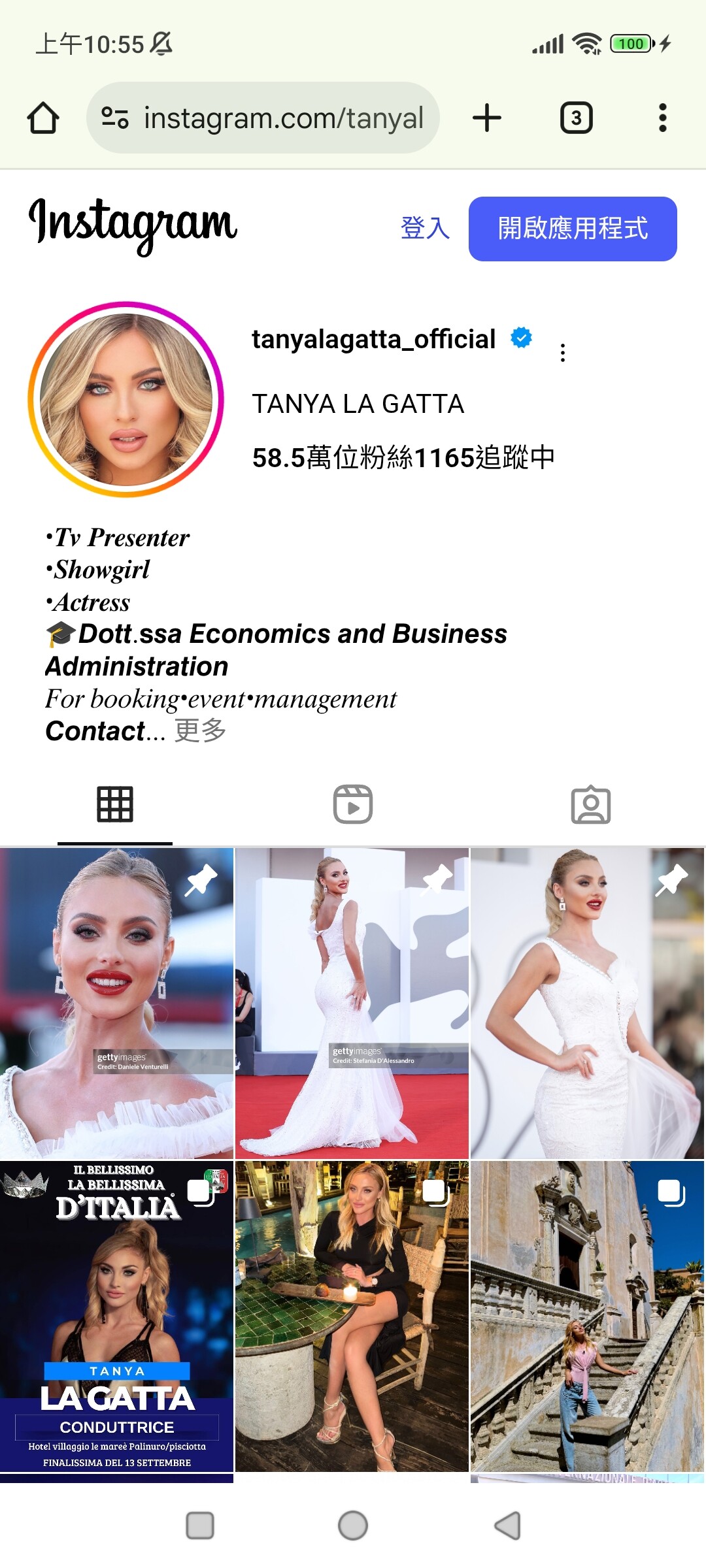The width and height of the screenshot is (706, 1568).
Task: Open profile options three-dot menu
Action: 562,353
